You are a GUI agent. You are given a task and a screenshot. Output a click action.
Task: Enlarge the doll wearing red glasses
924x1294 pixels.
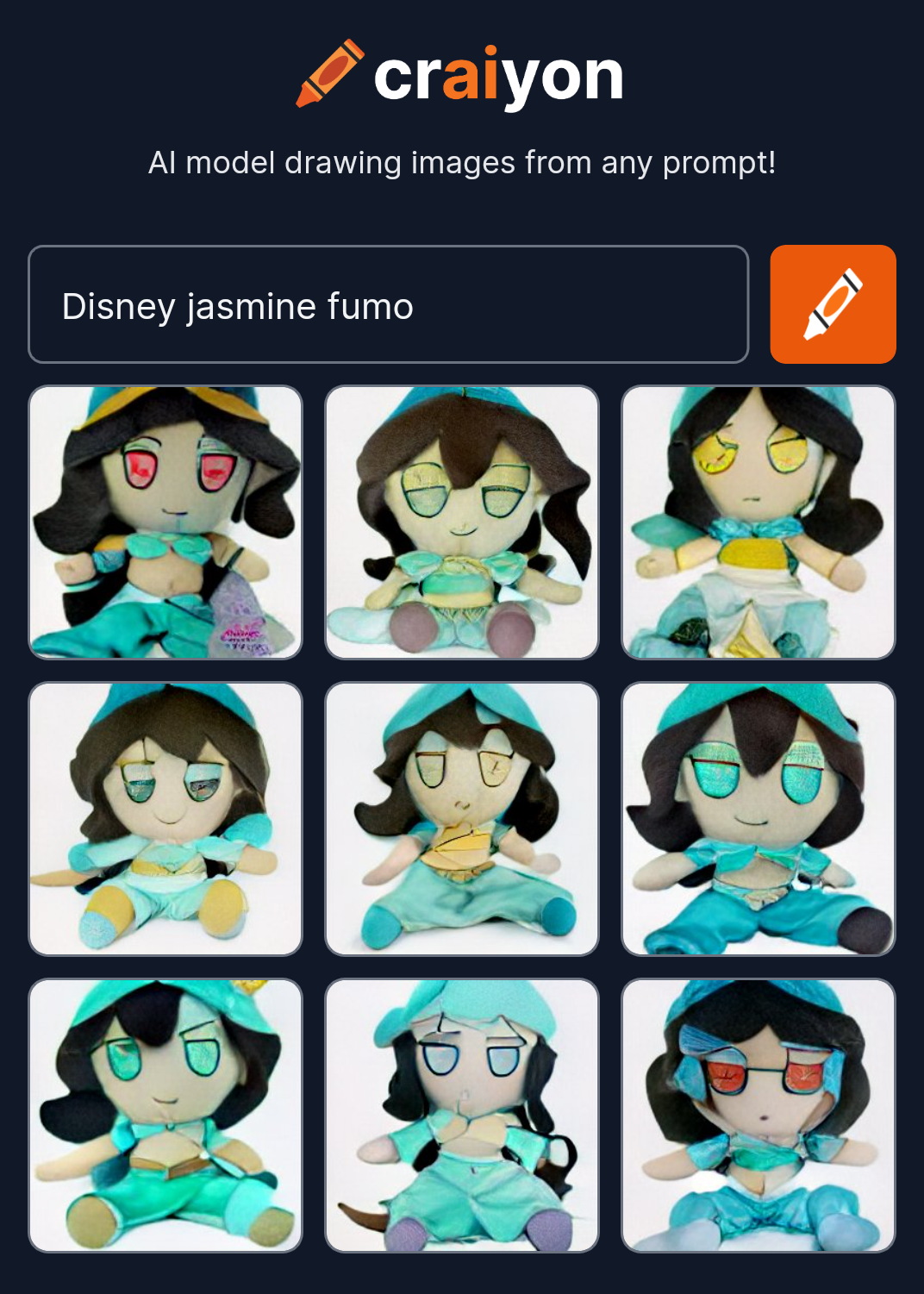(759, 1116)
